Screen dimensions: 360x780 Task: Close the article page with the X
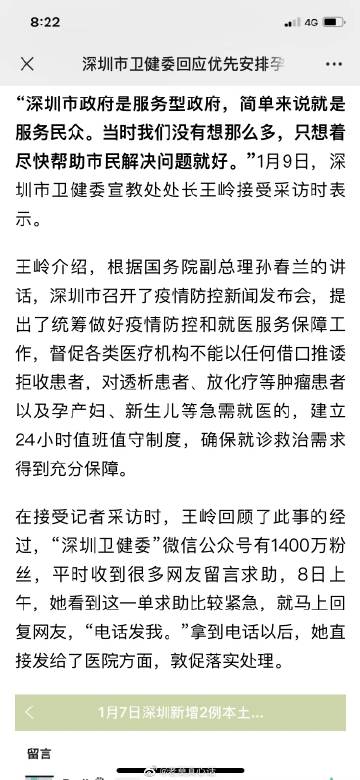(27, 64)
